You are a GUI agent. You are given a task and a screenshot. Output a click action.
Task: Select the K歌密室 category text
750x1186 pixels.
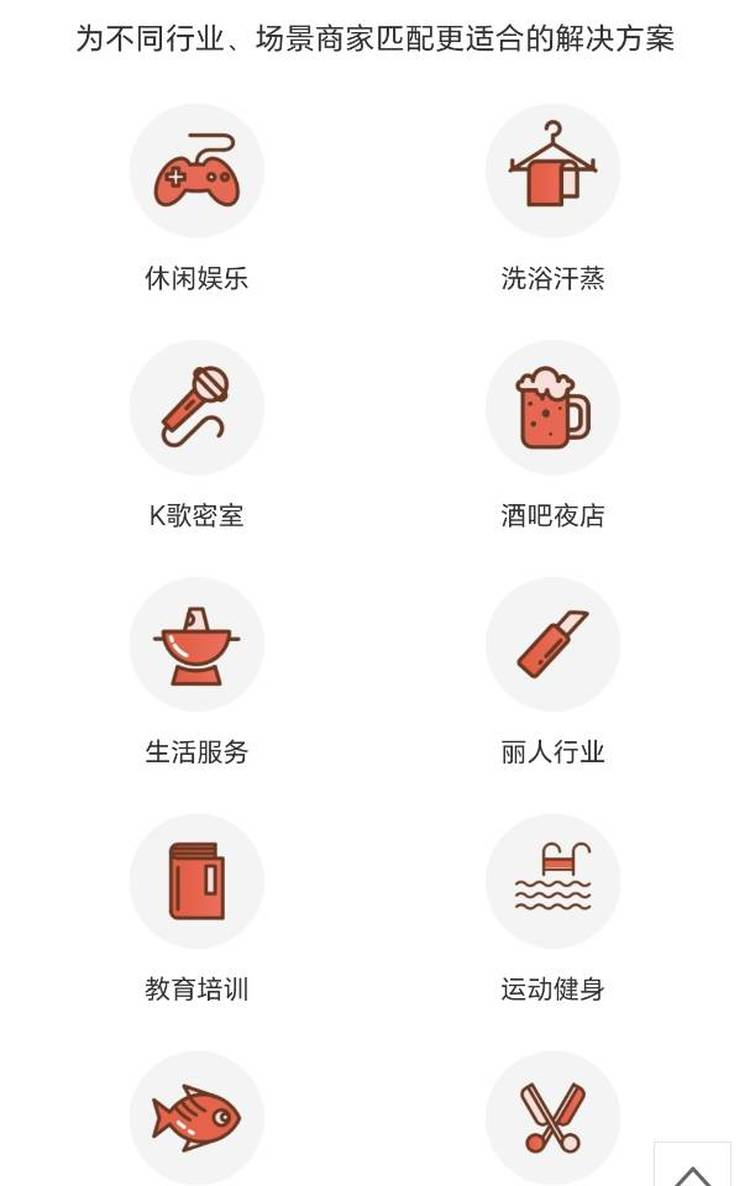point(197,514)
